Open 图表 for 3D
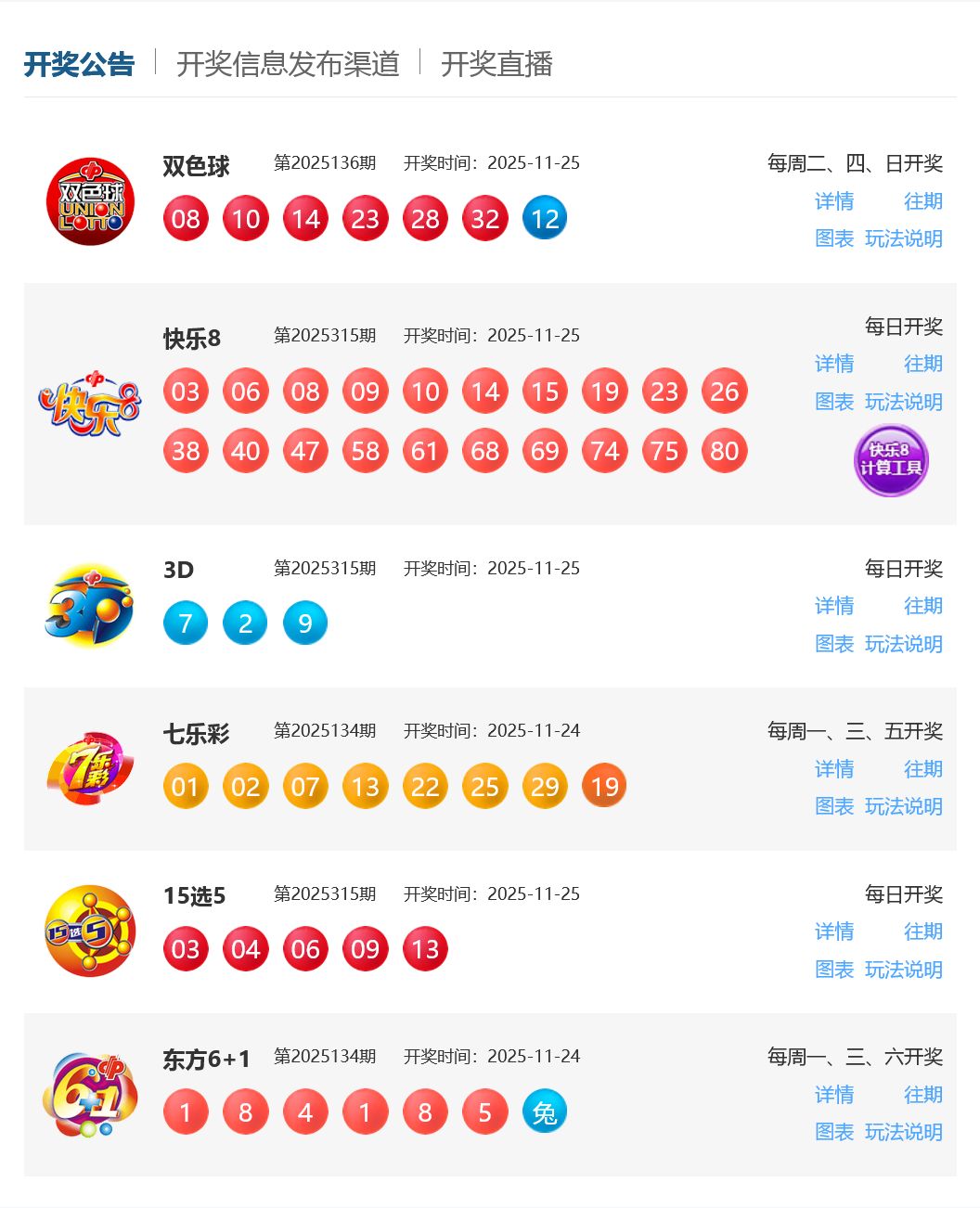980x1208 pixels. tap(833, 644)
